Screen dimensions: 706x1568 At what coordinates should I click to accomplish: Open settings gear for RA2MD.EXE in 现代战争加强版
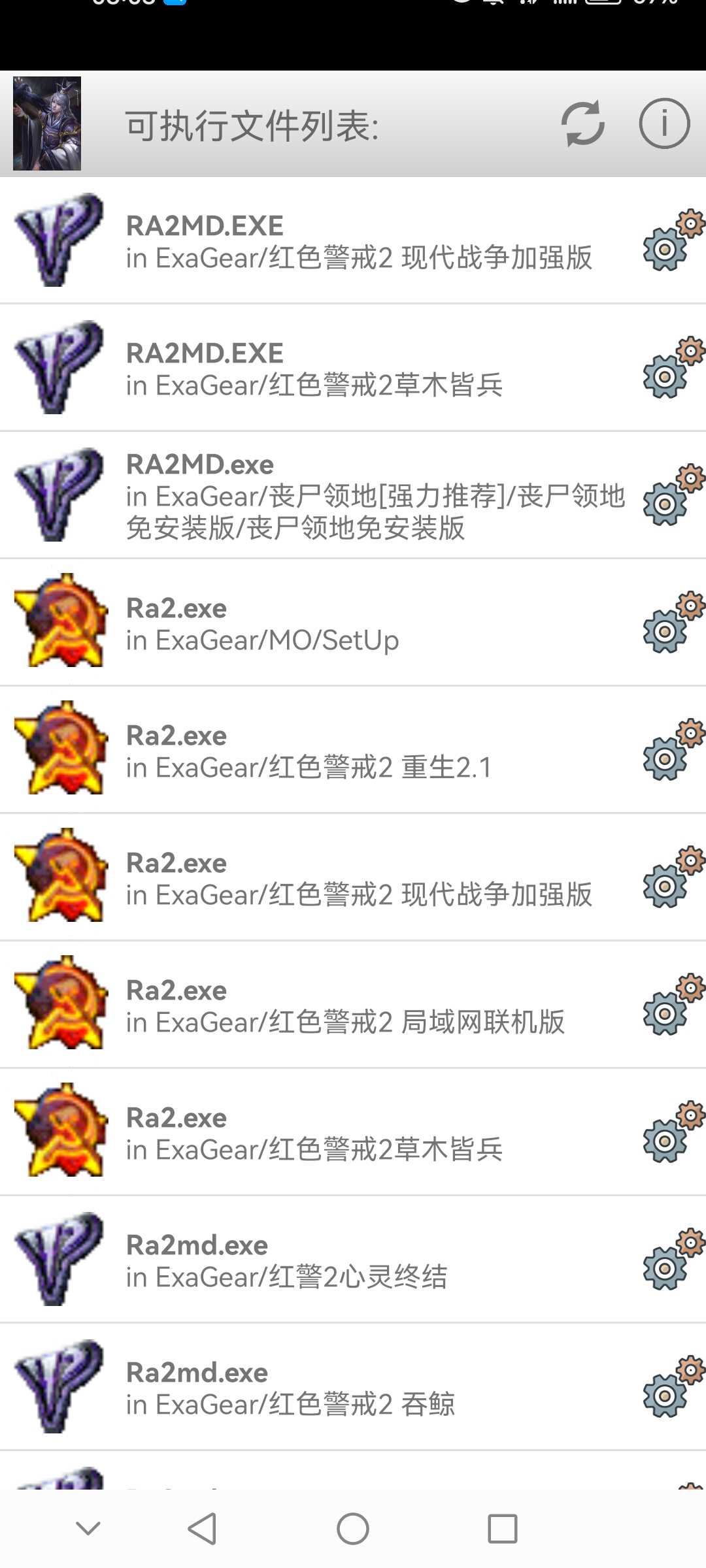click(673, 240)
